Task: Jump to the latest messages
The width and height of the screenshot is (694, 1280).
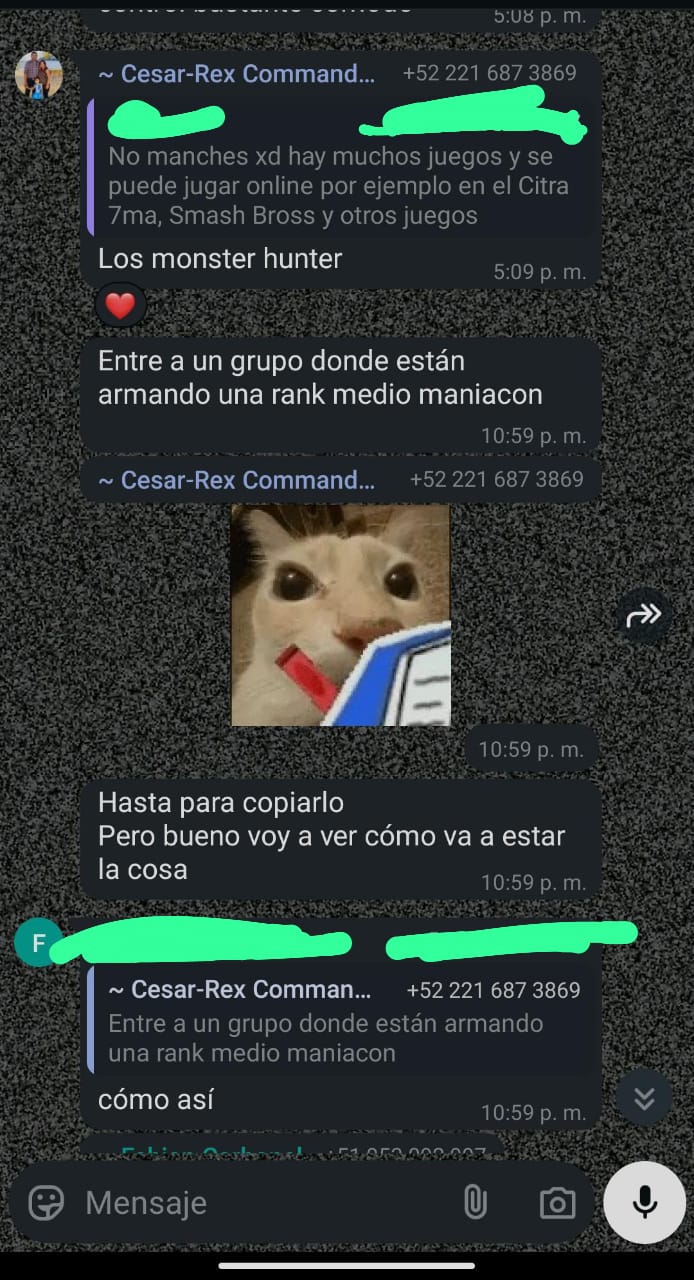Action: point(644,1098)
